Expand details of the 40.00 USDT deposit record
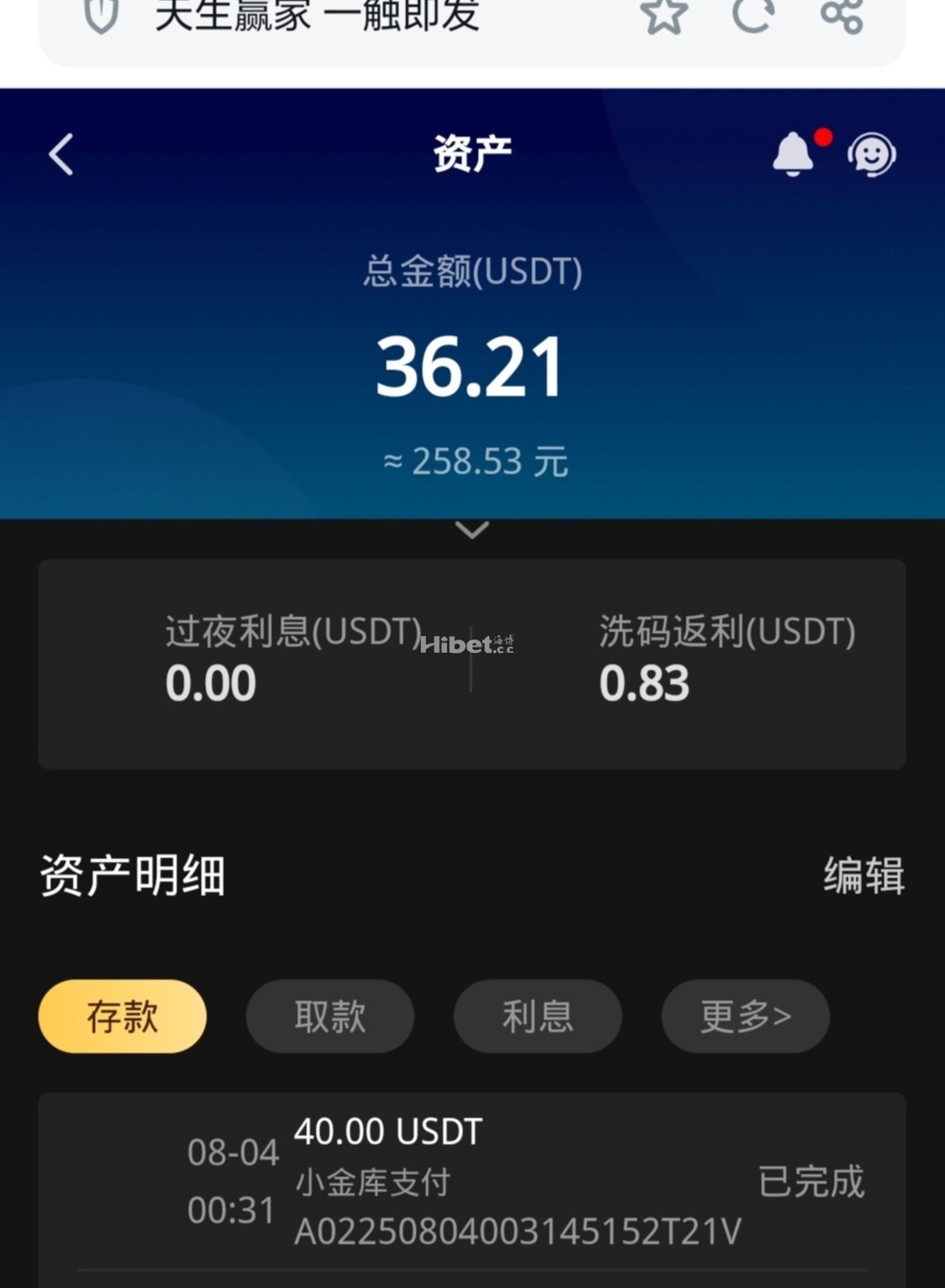This screenshot has height=1288, width=945. 472,1178
